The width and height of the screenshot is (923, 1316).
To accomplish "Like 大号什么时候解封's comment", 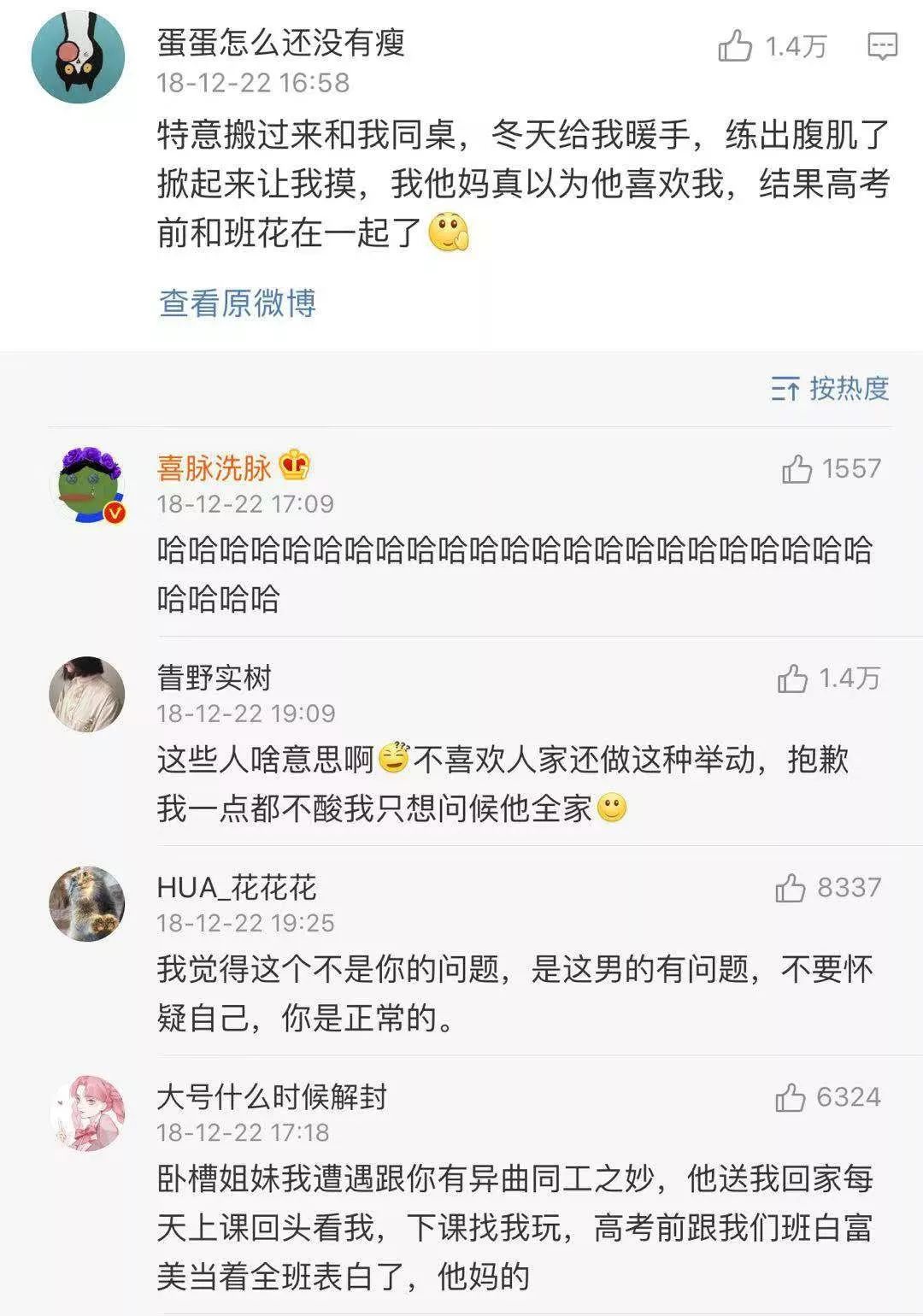I will pos(791,1097).
